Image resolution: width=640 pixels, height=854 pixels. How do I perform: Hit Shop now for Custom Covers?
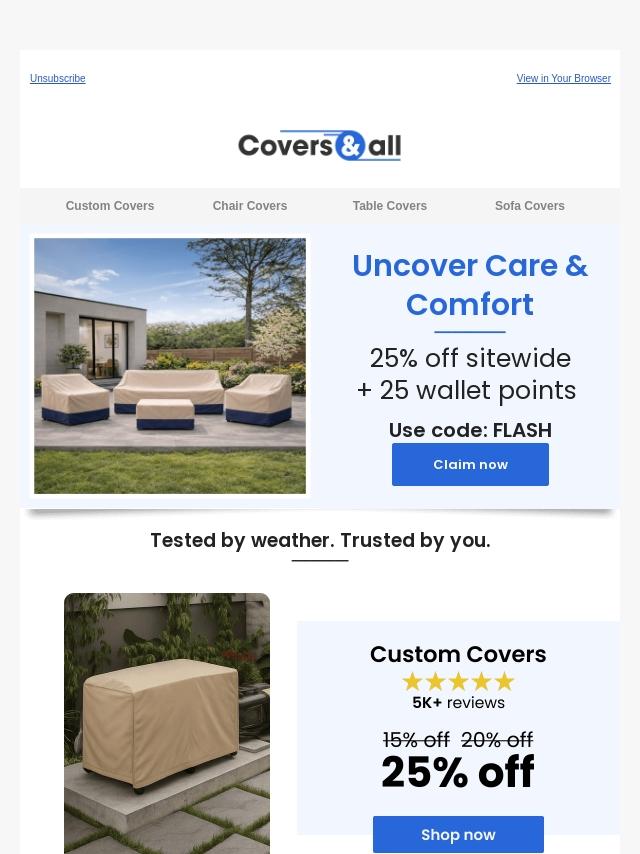(x=458, y=835)
